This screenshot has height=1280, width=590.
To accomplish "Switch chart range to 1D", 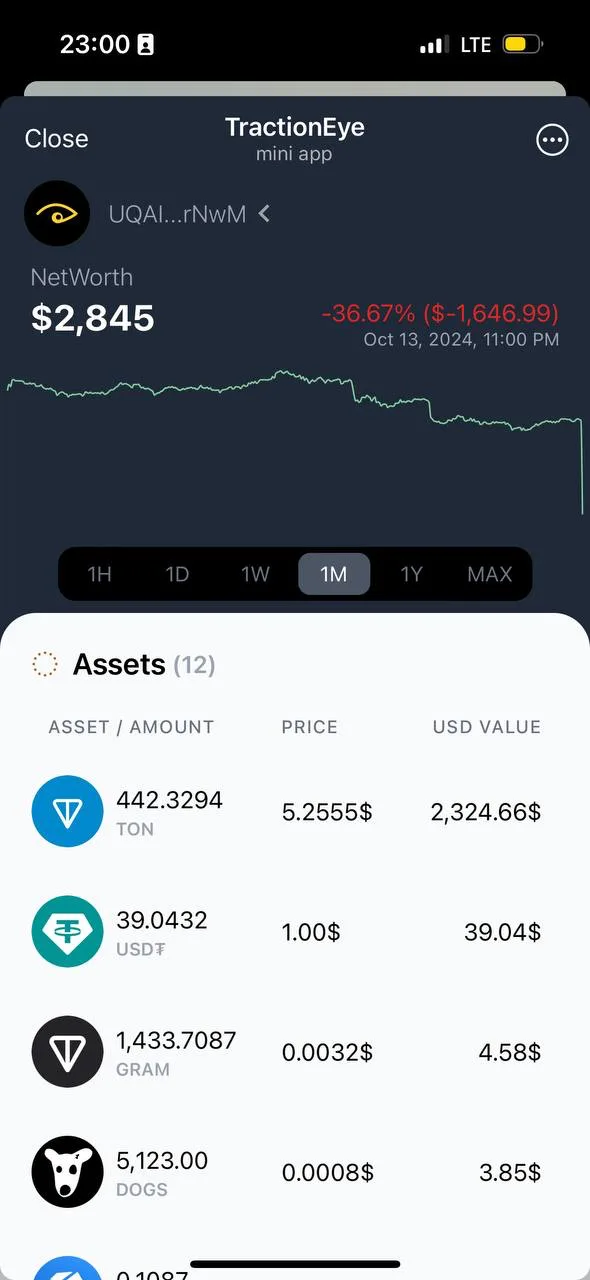I will pos(177,574).
